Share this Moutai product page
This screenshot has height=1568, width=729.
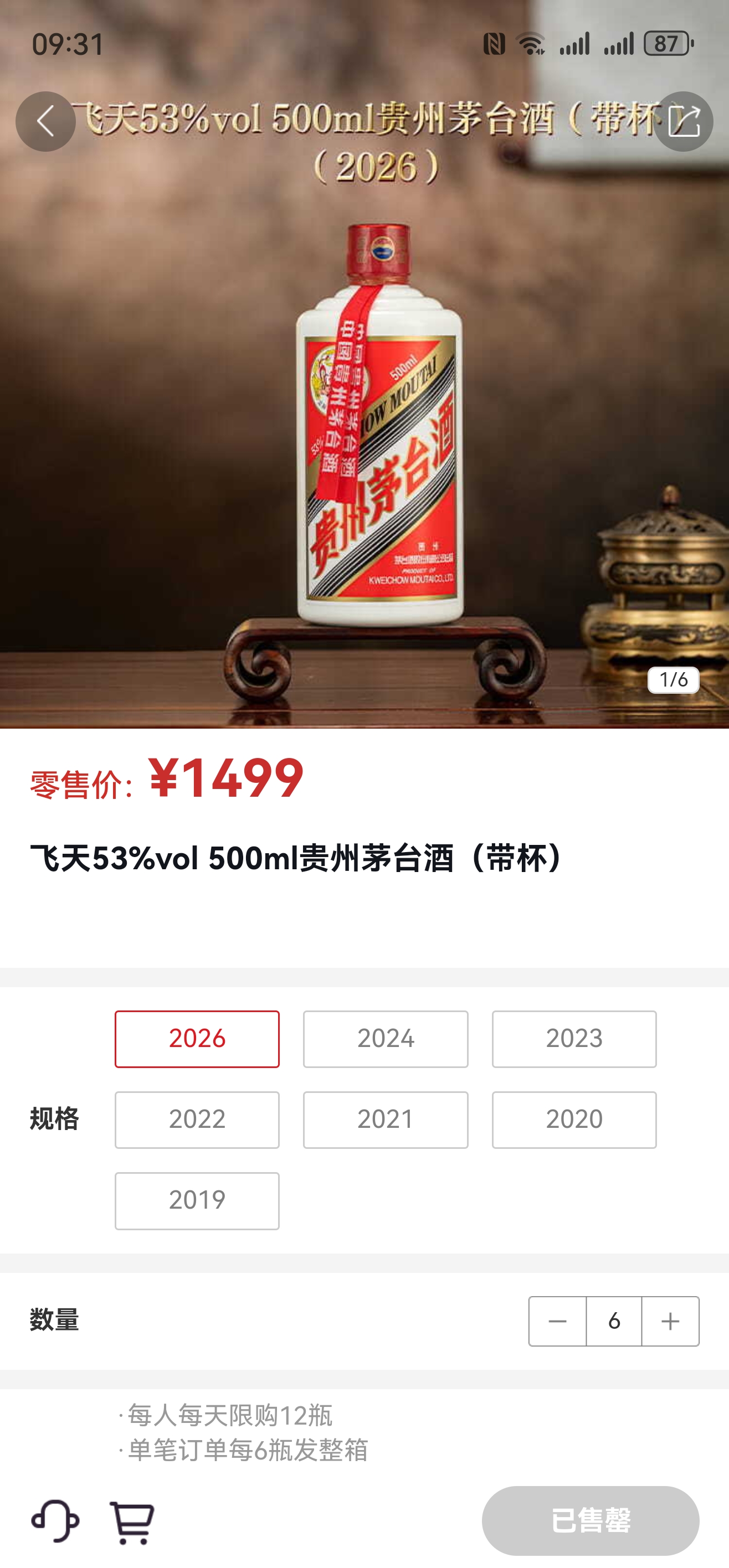[684, 121]
